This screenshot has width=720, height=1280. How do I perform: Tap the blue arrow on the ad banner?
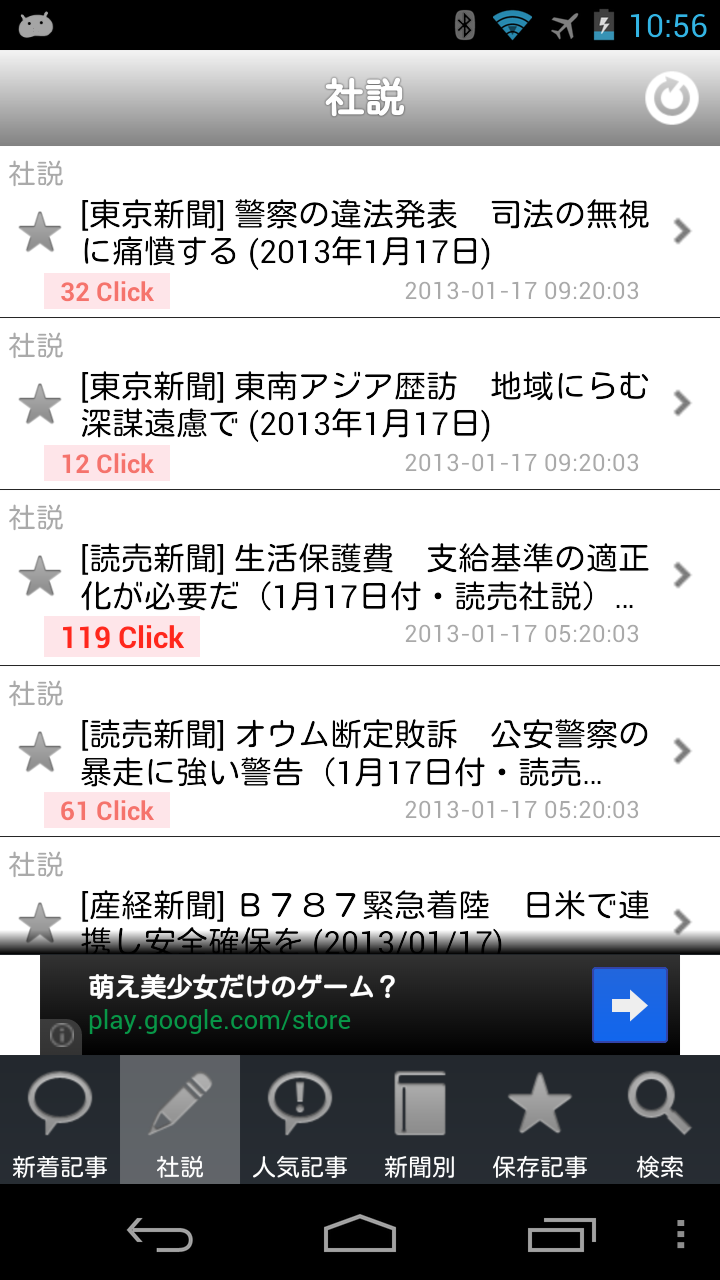tap(629, 1005)
